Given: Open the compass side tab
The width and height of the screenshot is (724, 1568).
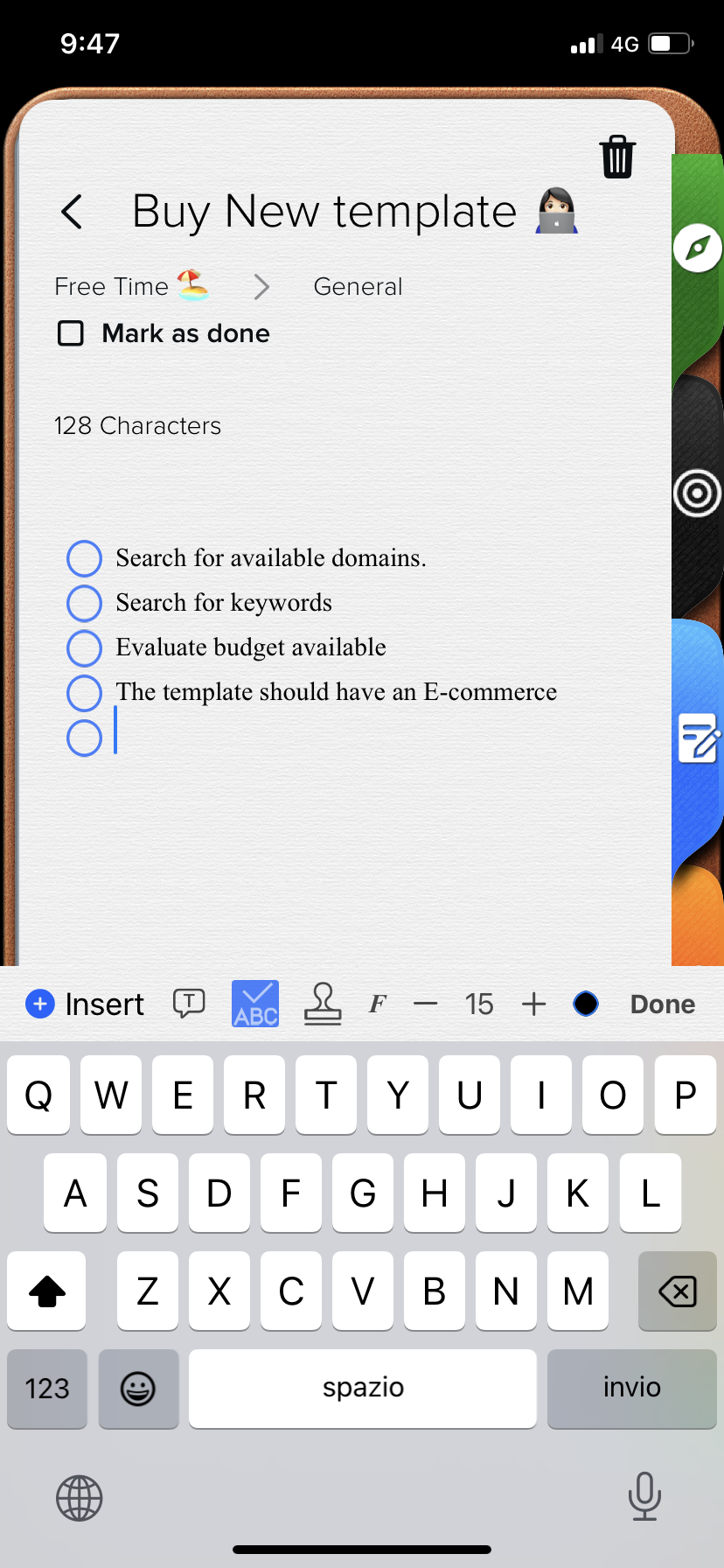Looking at the screenshot, I should coord(697,248).
